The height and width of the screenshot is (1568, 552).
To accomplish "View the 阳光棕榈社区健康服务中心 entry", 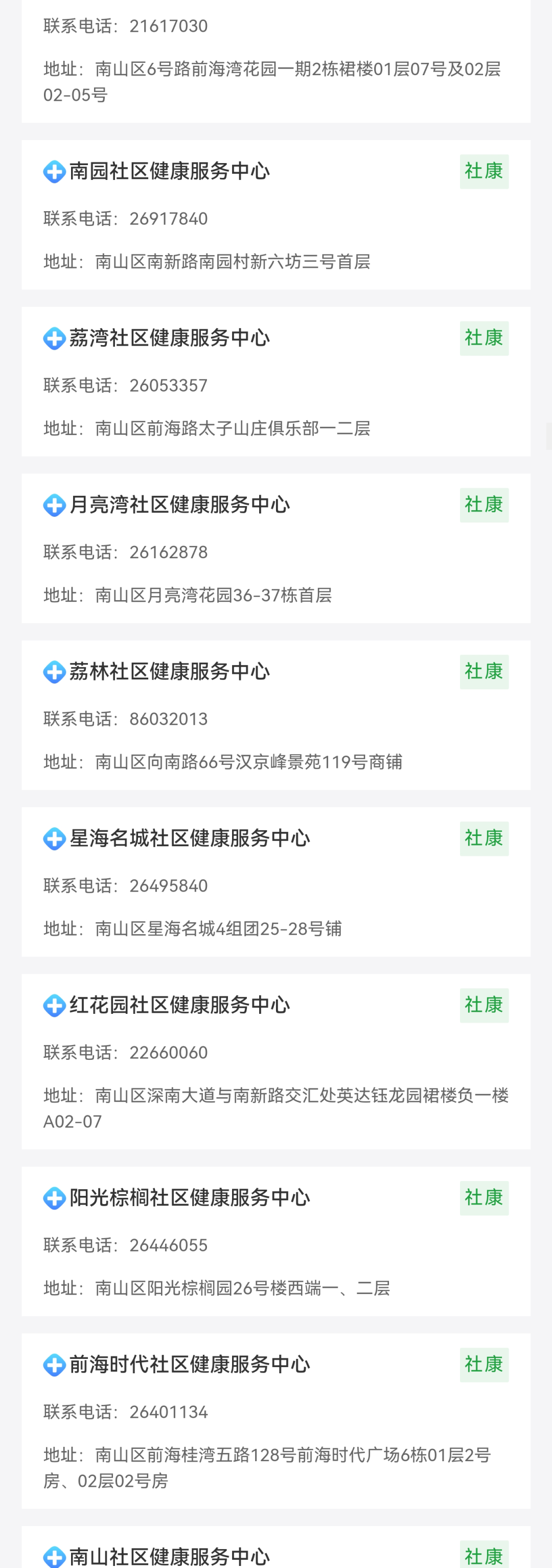I will (189, 1198).
